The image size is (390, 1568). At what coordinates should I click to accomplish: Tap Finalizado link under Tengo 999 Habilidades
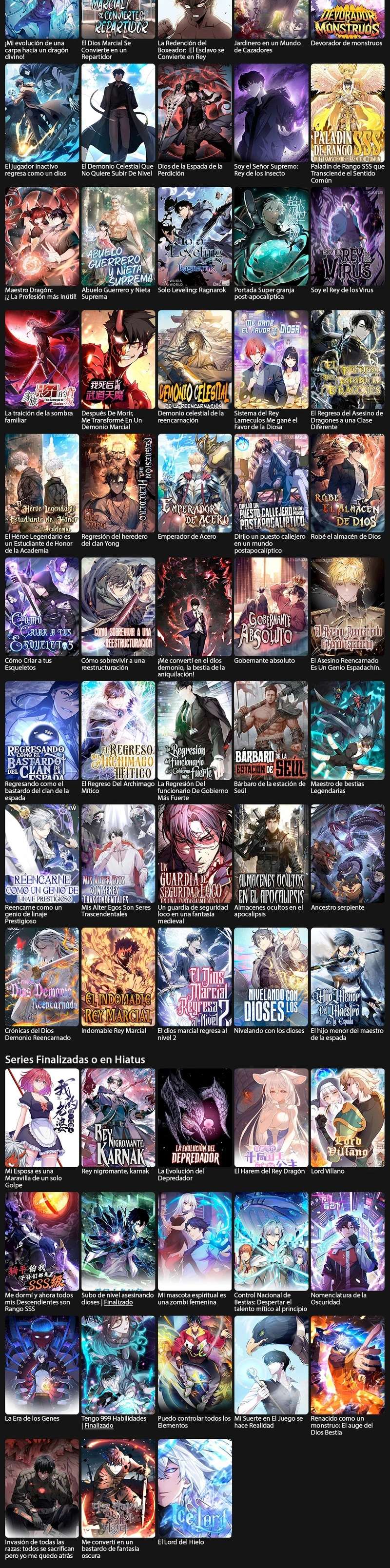pyautogui.click(x=99, y=1426)
